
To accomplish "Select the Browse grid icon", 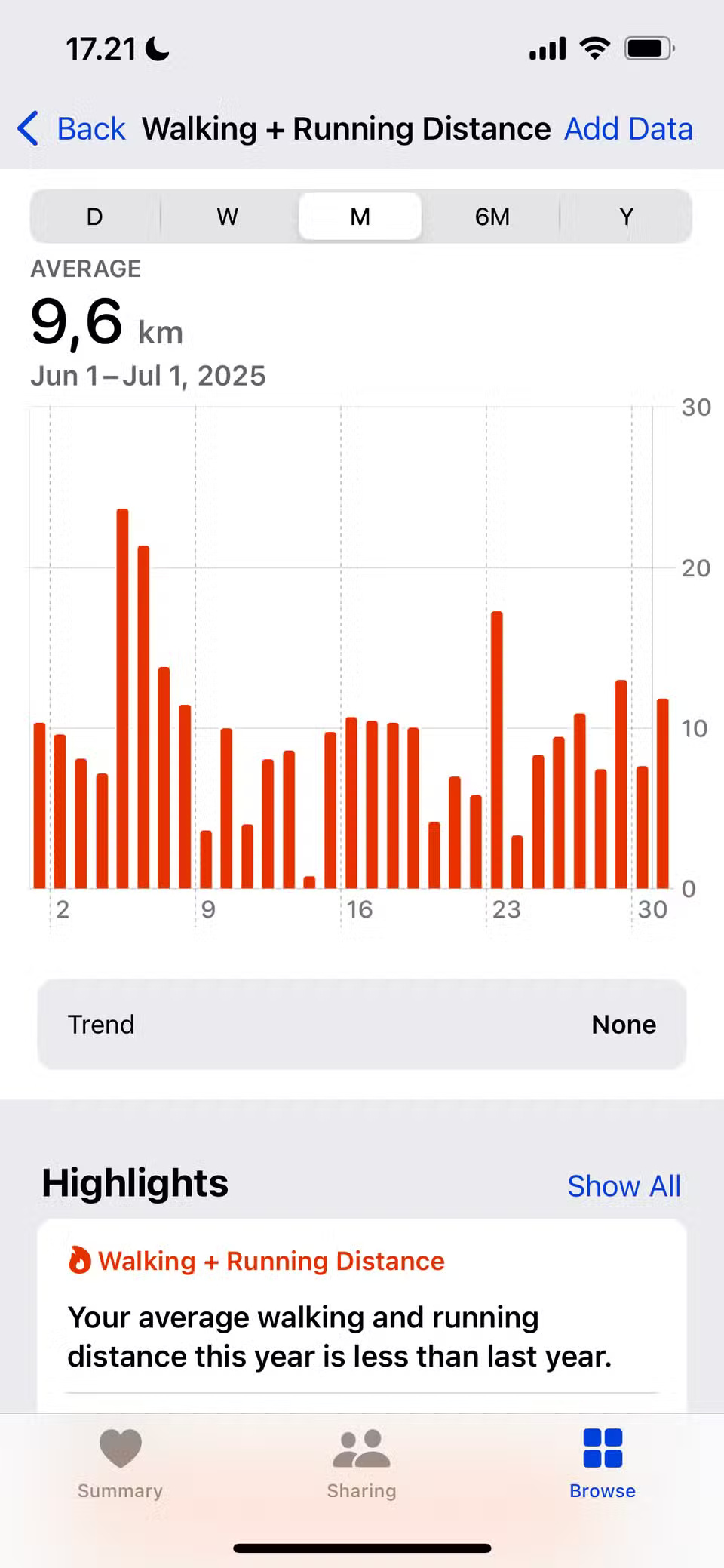I will [x=601, y=1447].
